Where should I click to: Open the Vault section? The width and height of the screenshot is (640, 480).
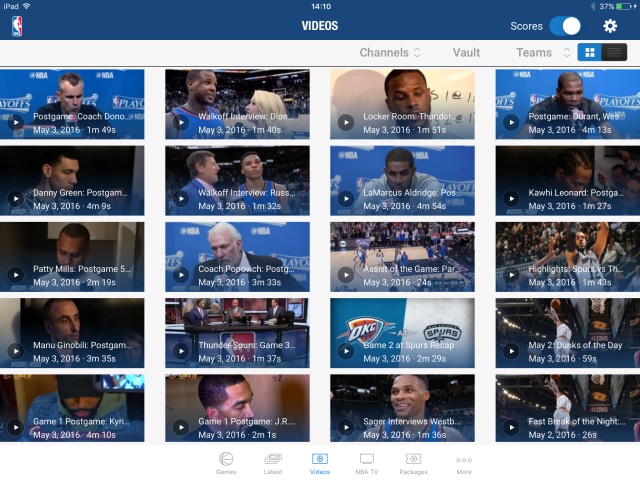(x=466, y=52)
